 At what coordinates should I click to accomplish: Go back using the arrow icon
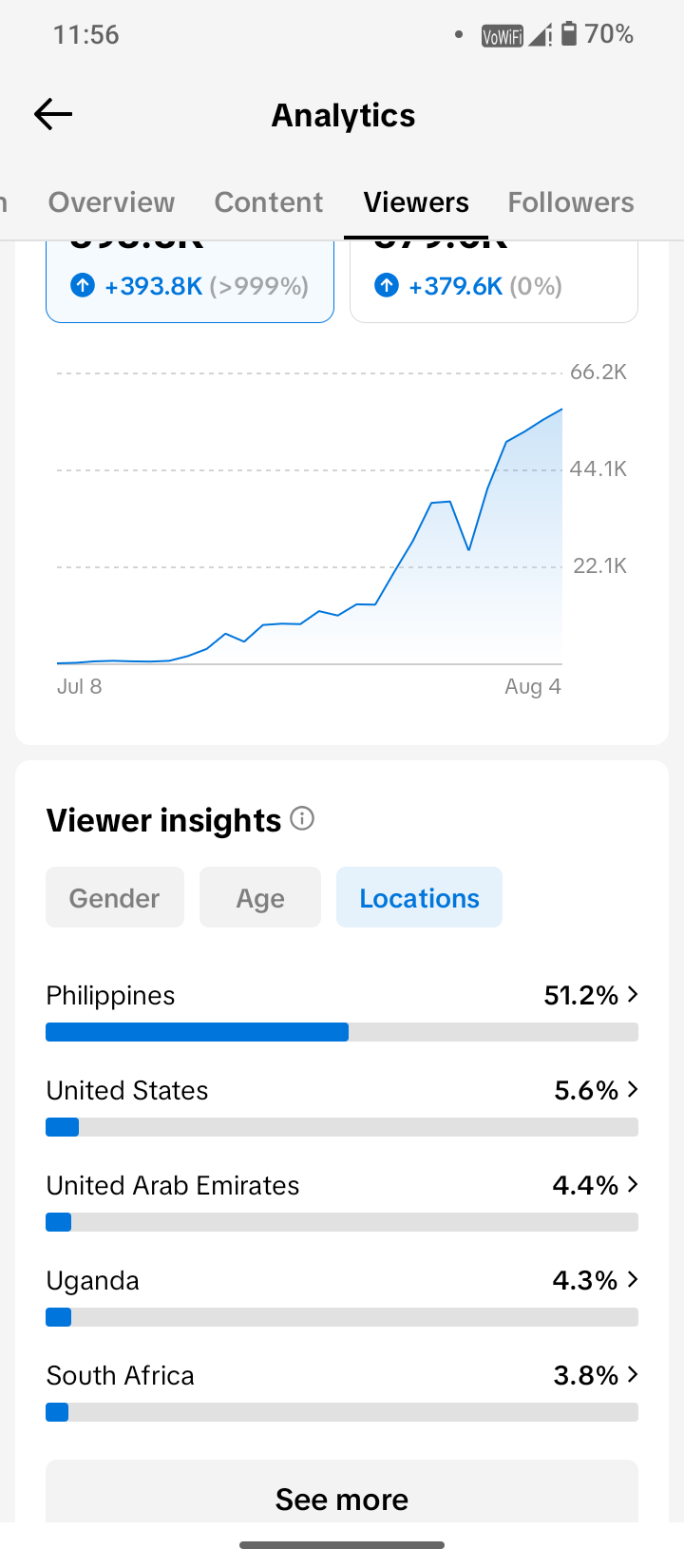(x=53, y=115)
